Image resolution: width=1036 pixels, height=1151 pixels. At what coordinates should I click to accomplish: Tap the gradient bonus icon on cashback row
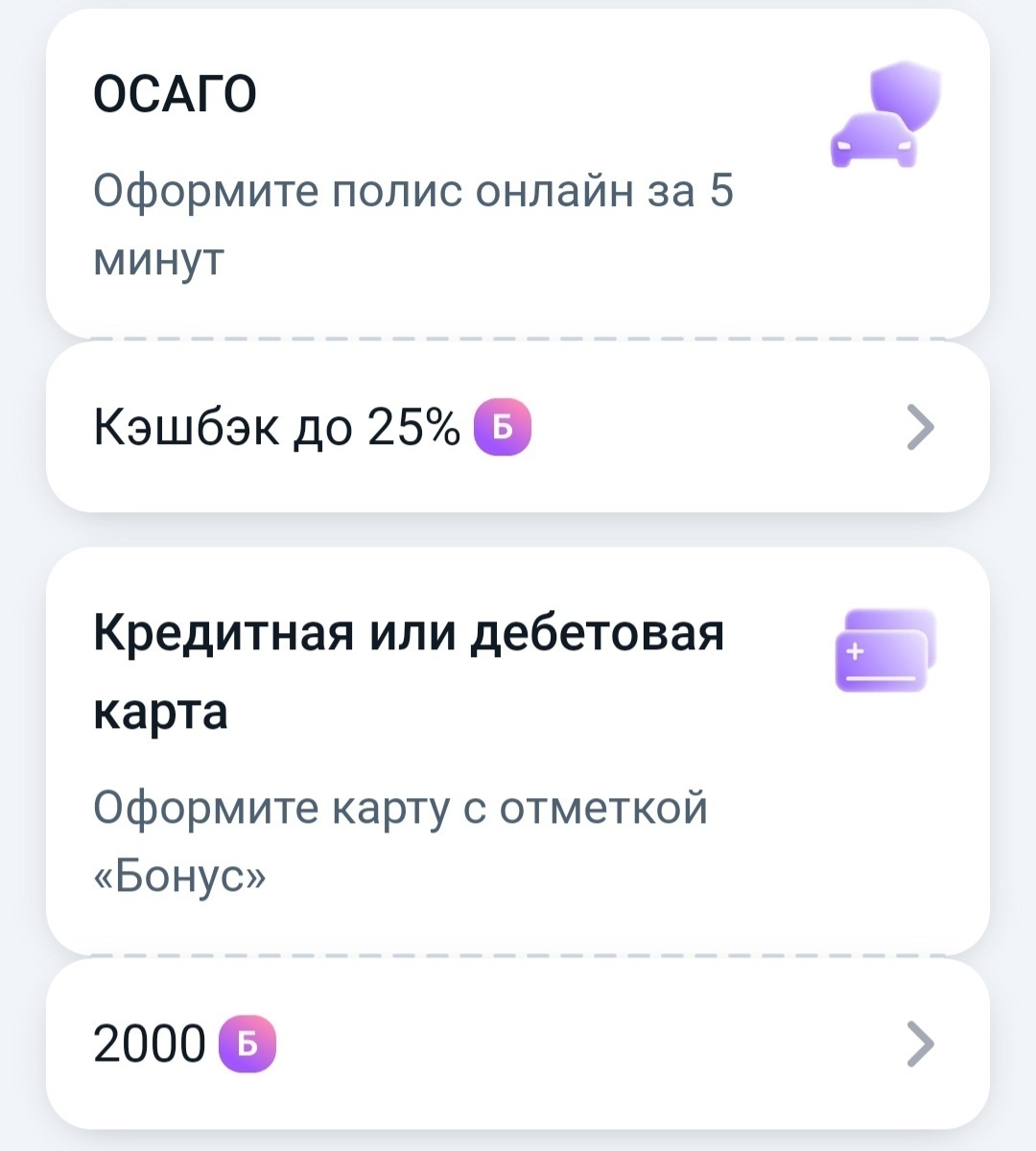coord(503,425)
